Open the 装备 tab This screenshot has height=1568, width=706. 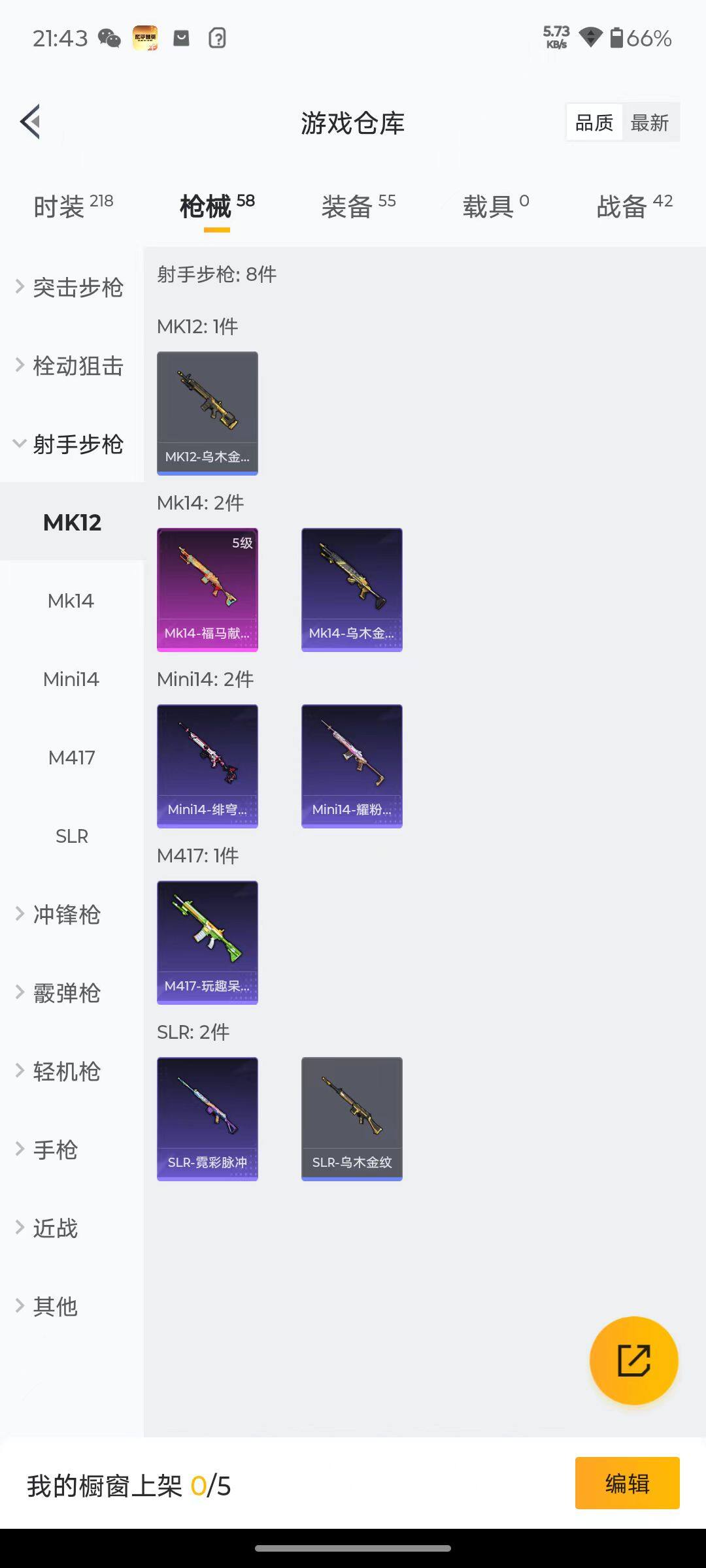pos(358,206)
